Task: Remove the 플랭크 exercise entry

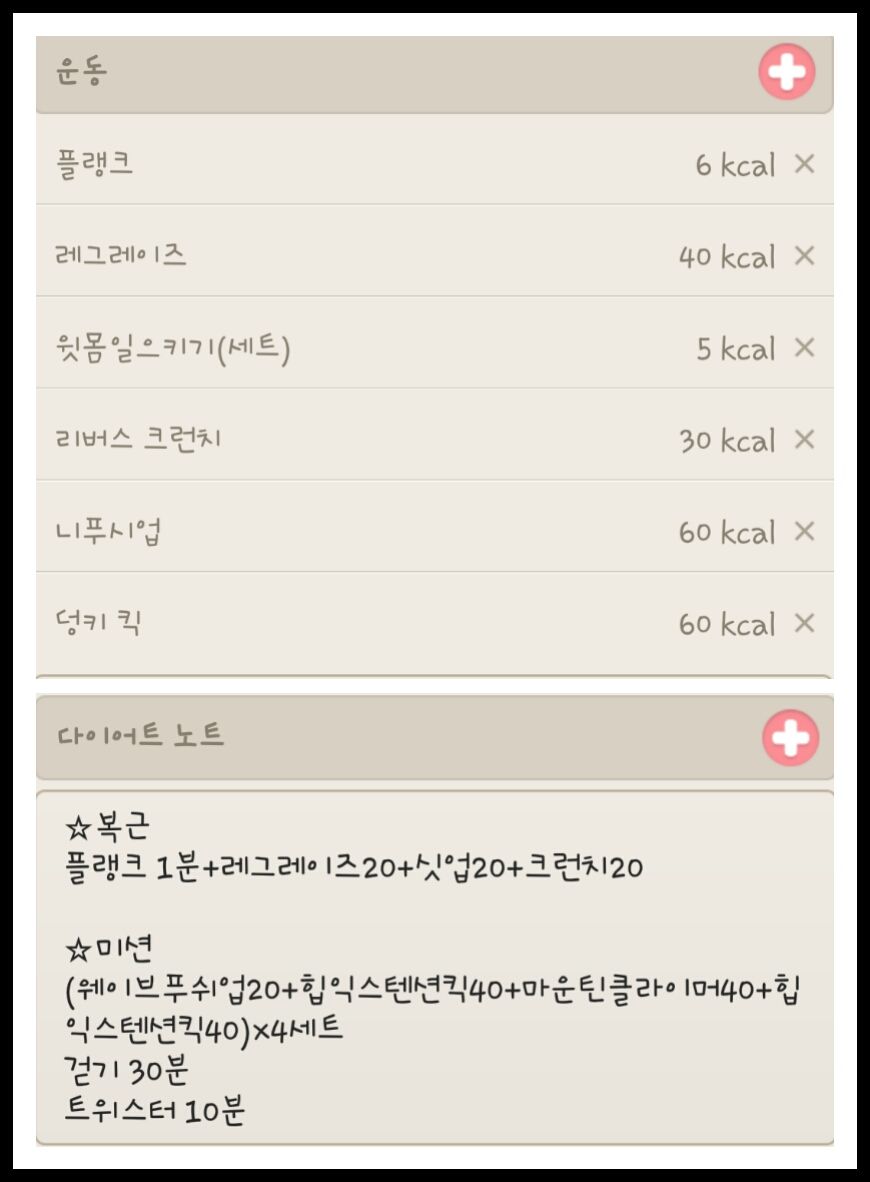Action: pyautogui.click(x=804, y=164)
